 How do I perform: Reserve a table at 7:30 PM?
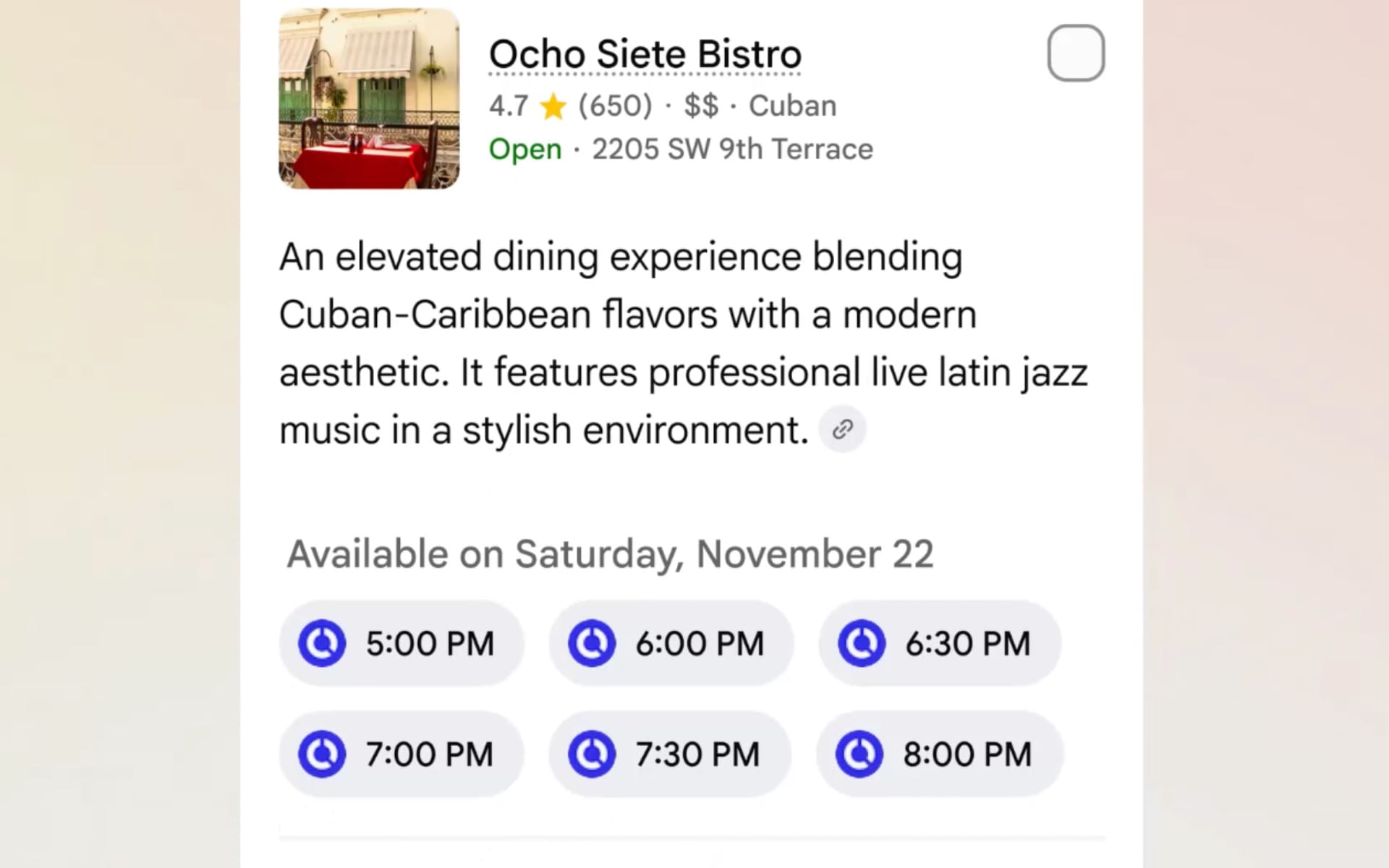(670, 754)
